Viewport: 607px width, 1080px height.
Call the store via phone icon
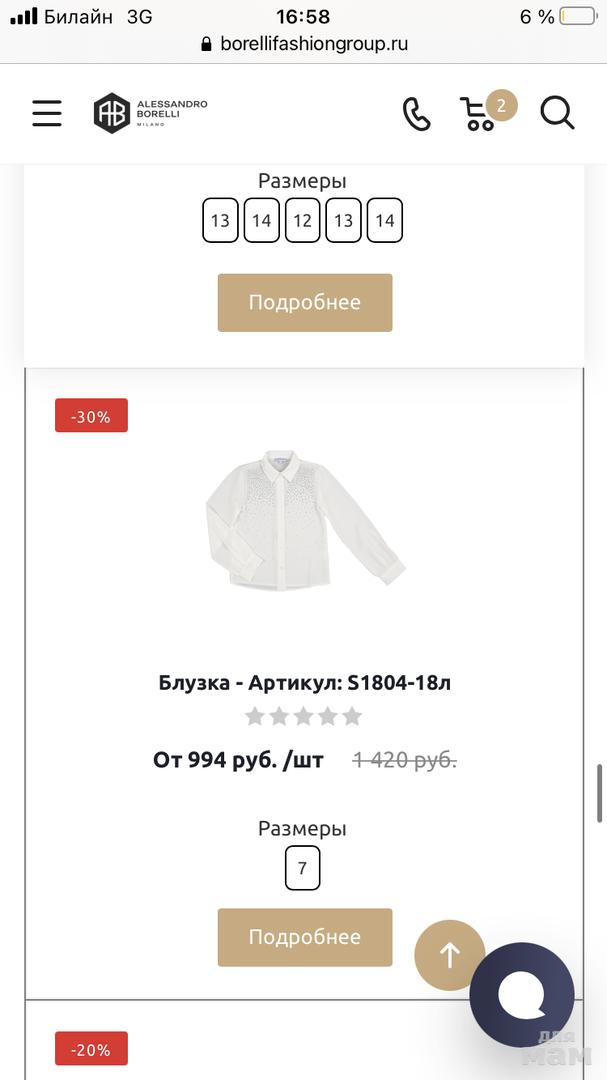click(x=416, y=114)
